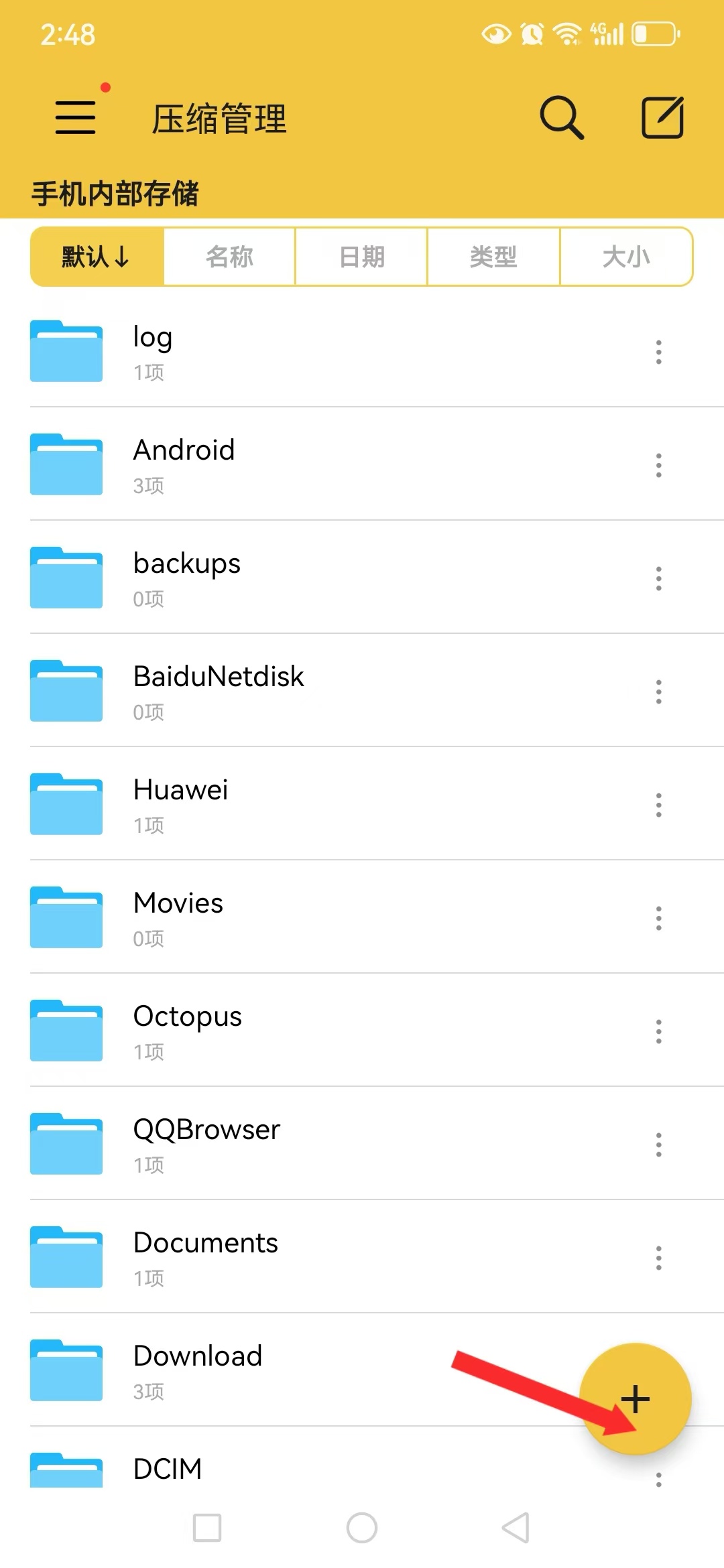Sort files by 日期
The width and height of the screenshot is (724, 1568).
[361, 257]
